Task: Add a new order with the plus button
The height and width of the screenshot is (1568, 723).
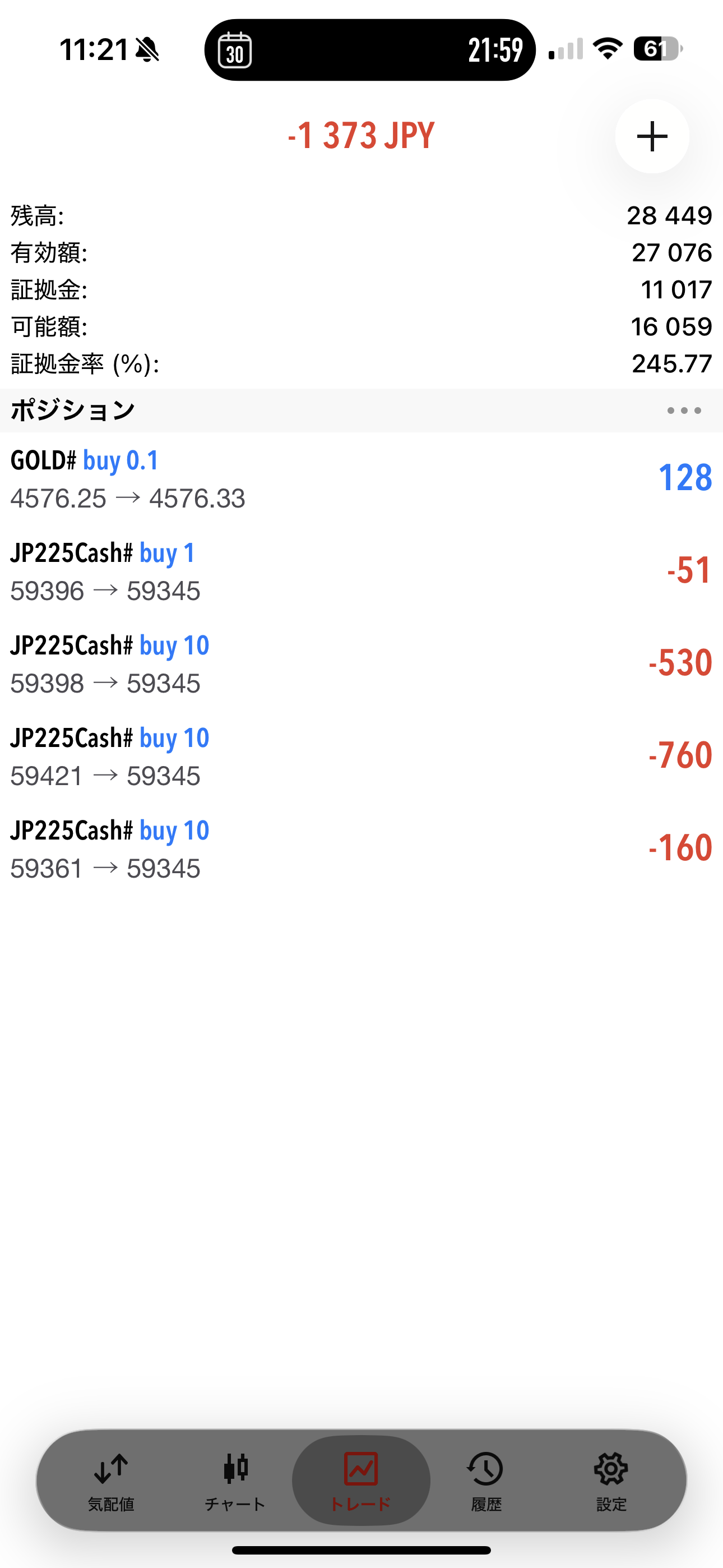Action: point(652,136)
